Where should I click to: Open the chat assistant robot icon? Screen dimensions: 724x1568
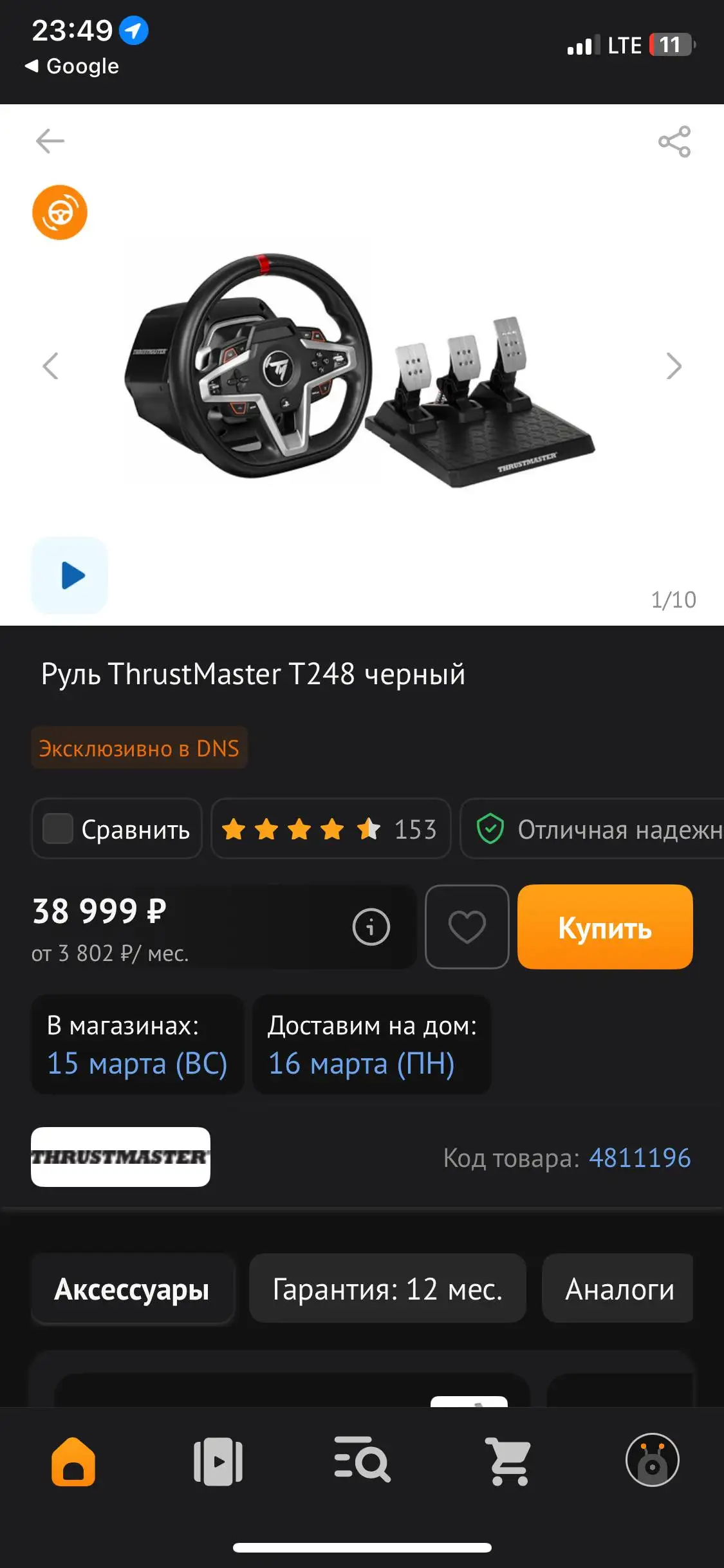652,1462
